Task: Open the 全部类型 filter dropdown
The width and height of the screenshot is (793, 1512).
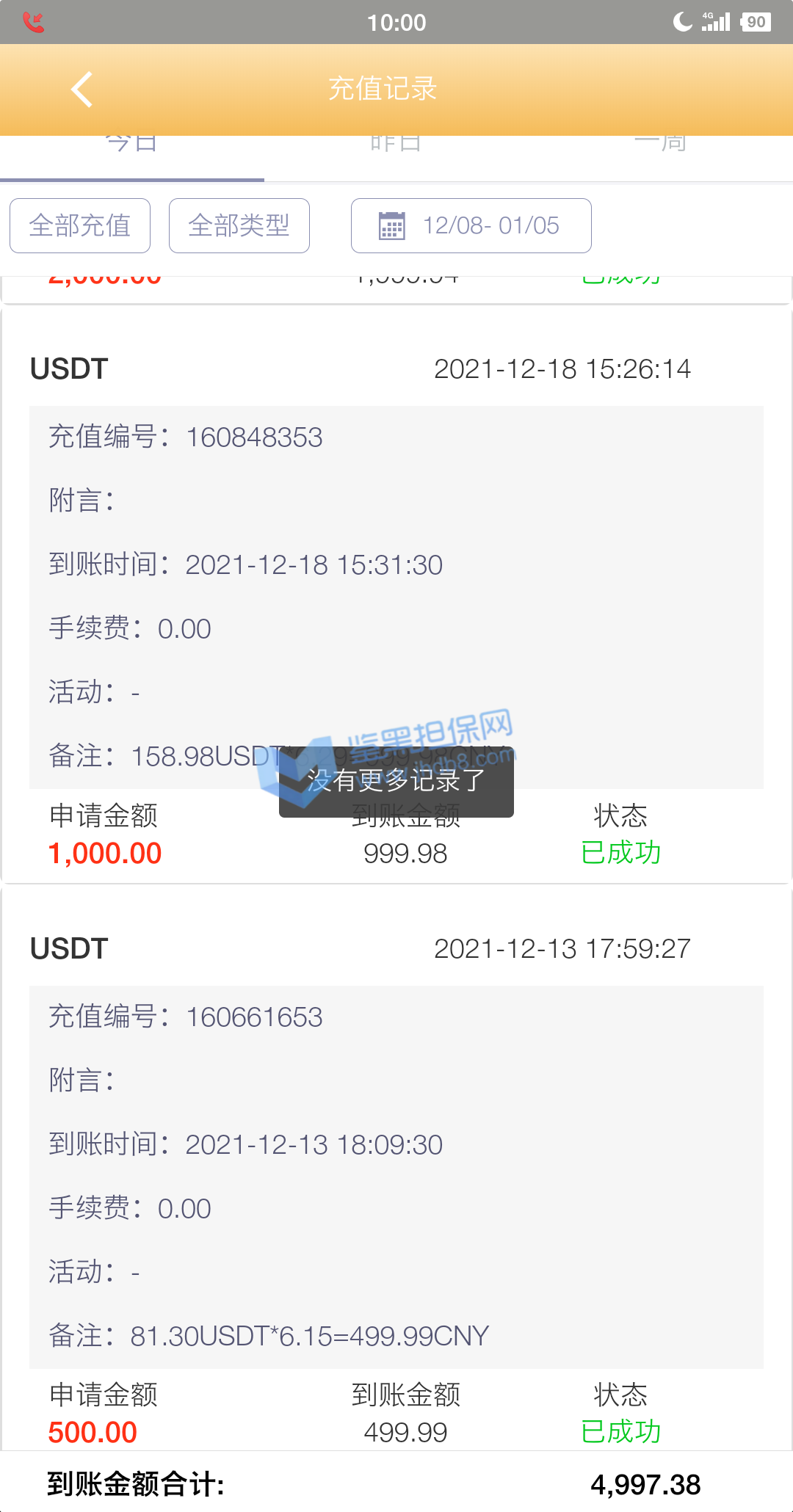Action: tap(239, 225)
